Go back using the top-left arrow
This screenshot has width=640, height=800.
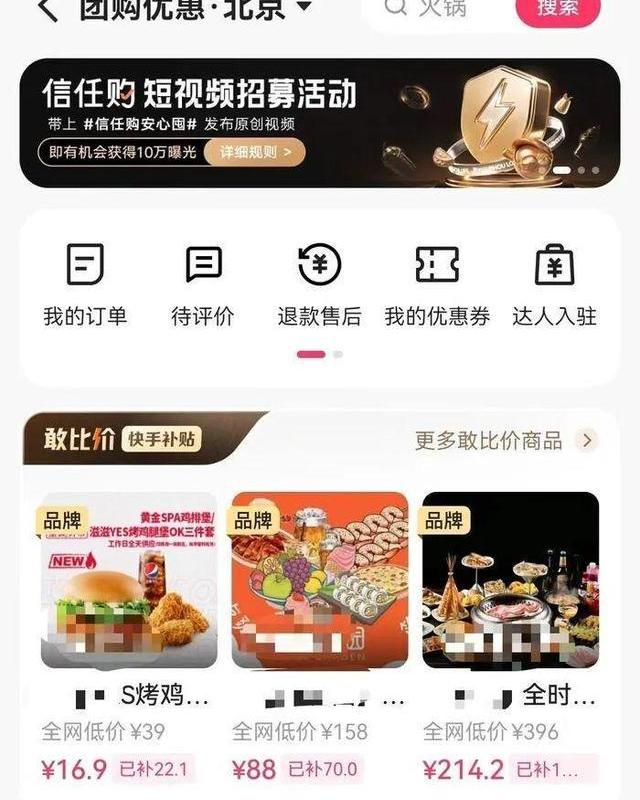(46, 10)
